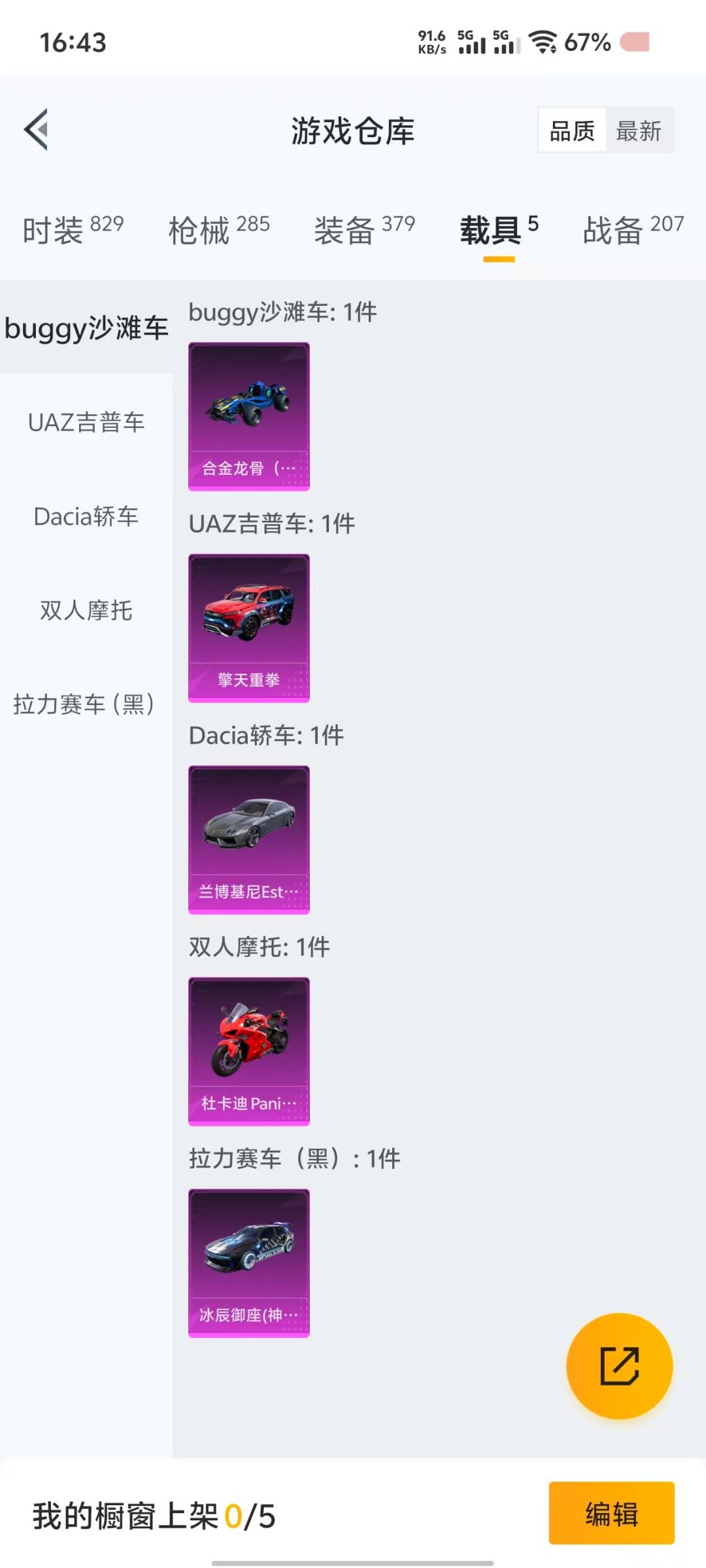This screenshot has height=1568, width=706.
Task: Tap the orange share floating button
Action: pos(619,1365)
